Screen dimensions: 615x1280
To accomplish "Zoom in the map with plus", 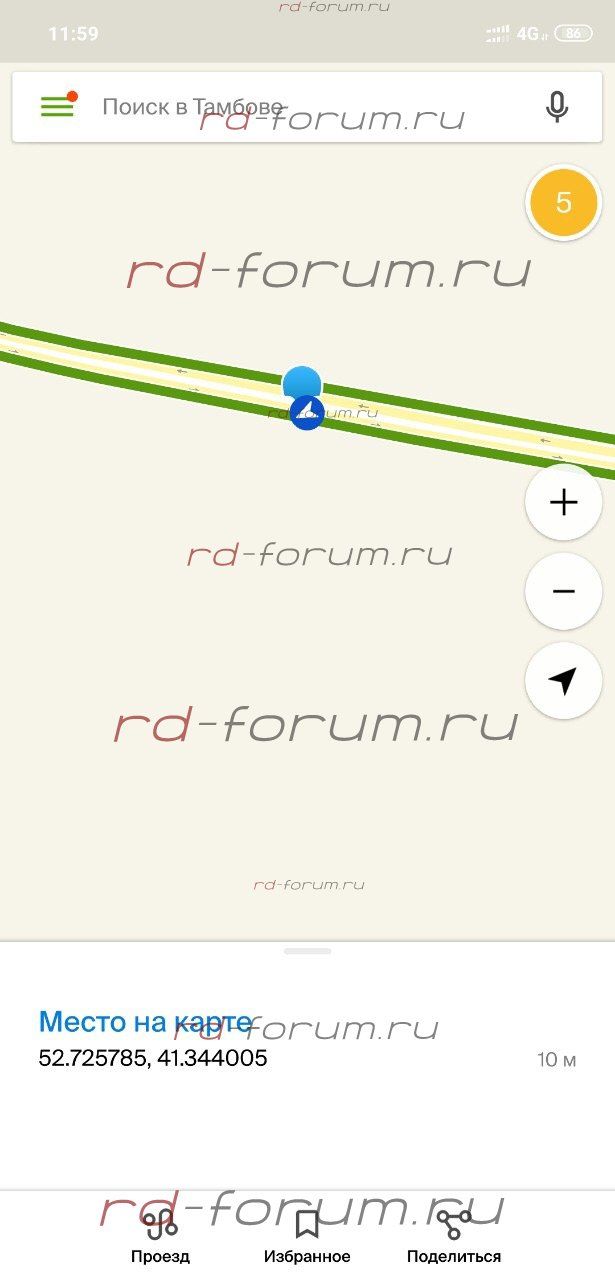I will (x=563, y=502).
